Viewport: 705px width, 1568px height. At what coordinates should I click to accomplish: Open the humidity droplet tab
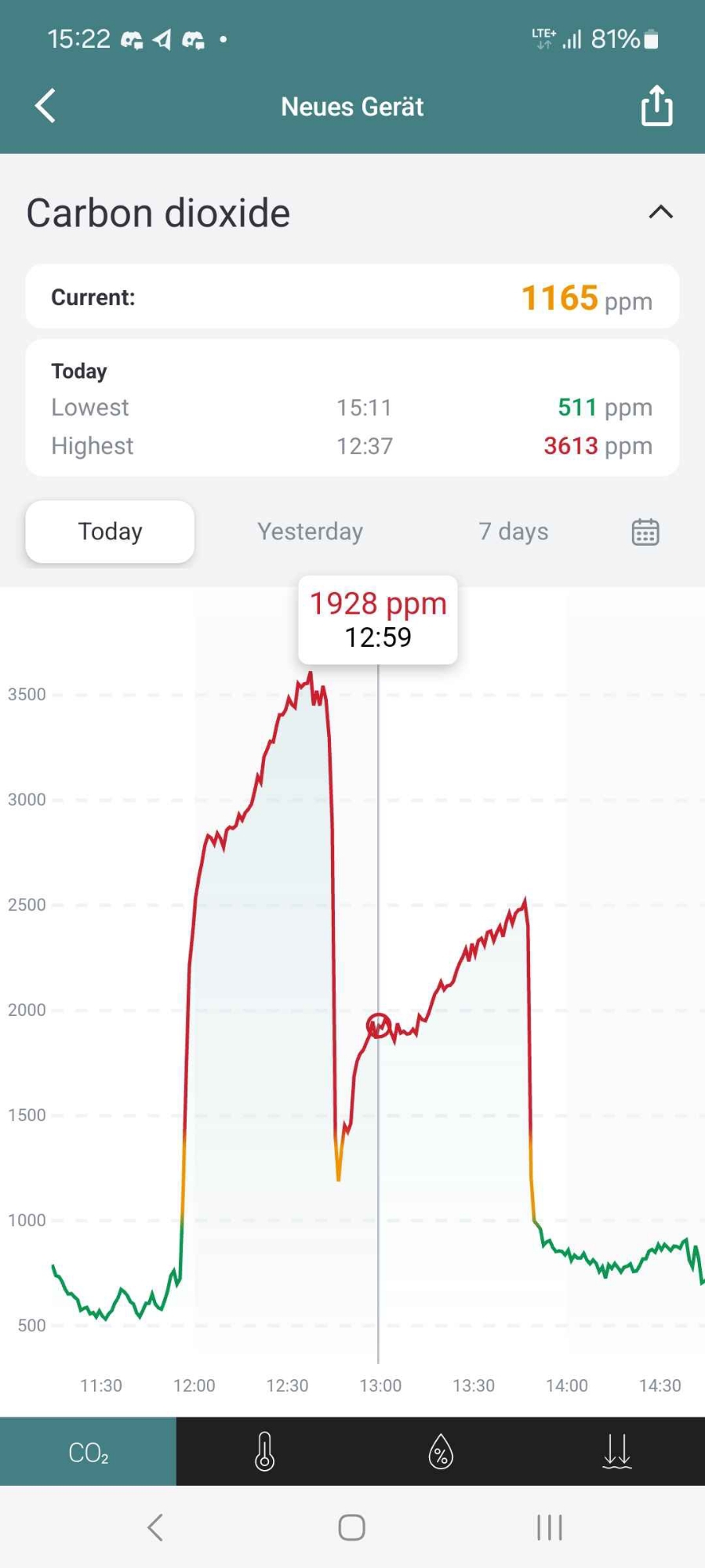pyautogui.click(x=441, y=1452)
